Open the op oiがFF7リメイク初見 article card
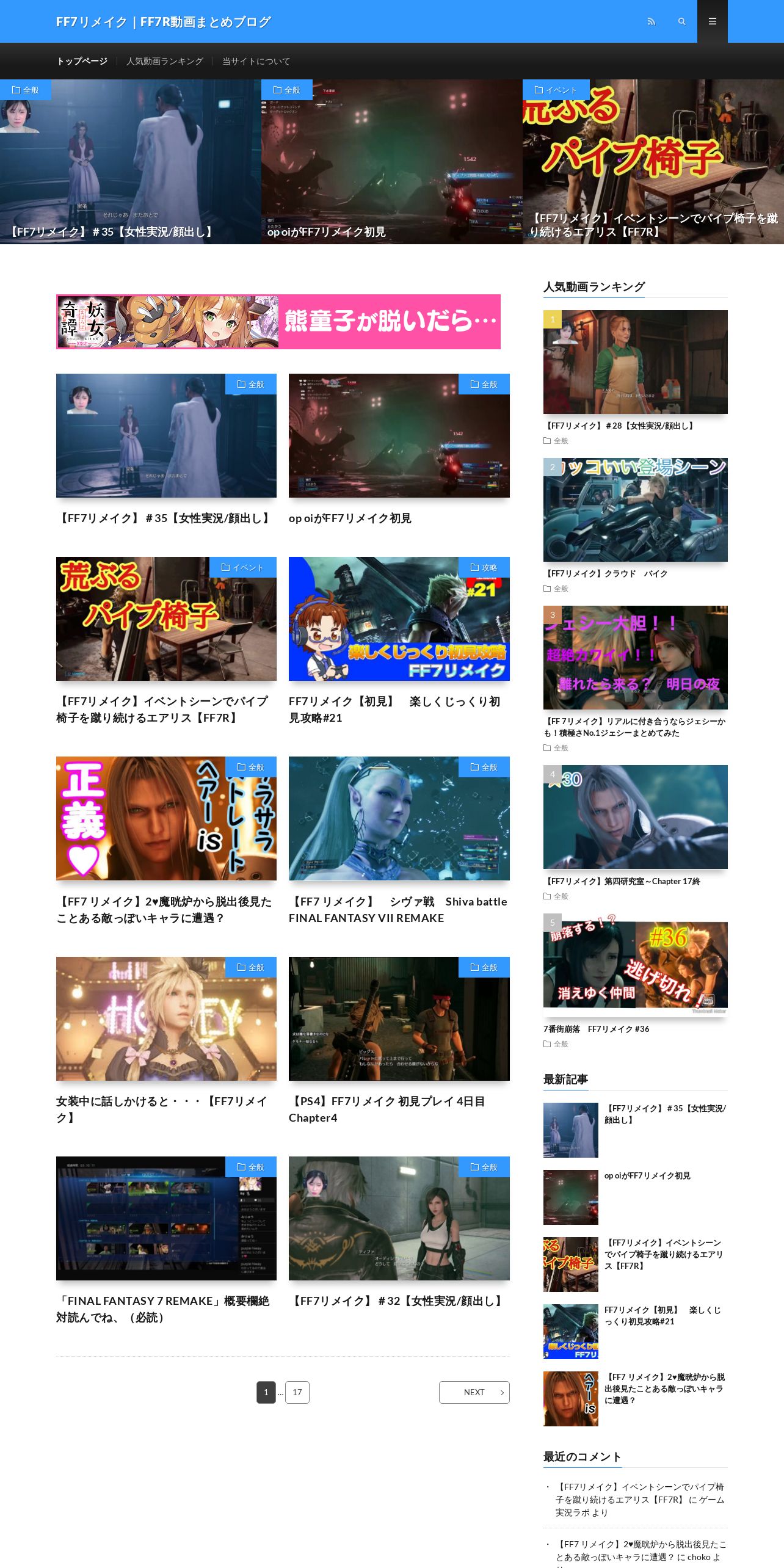 [x=399, y=450]
